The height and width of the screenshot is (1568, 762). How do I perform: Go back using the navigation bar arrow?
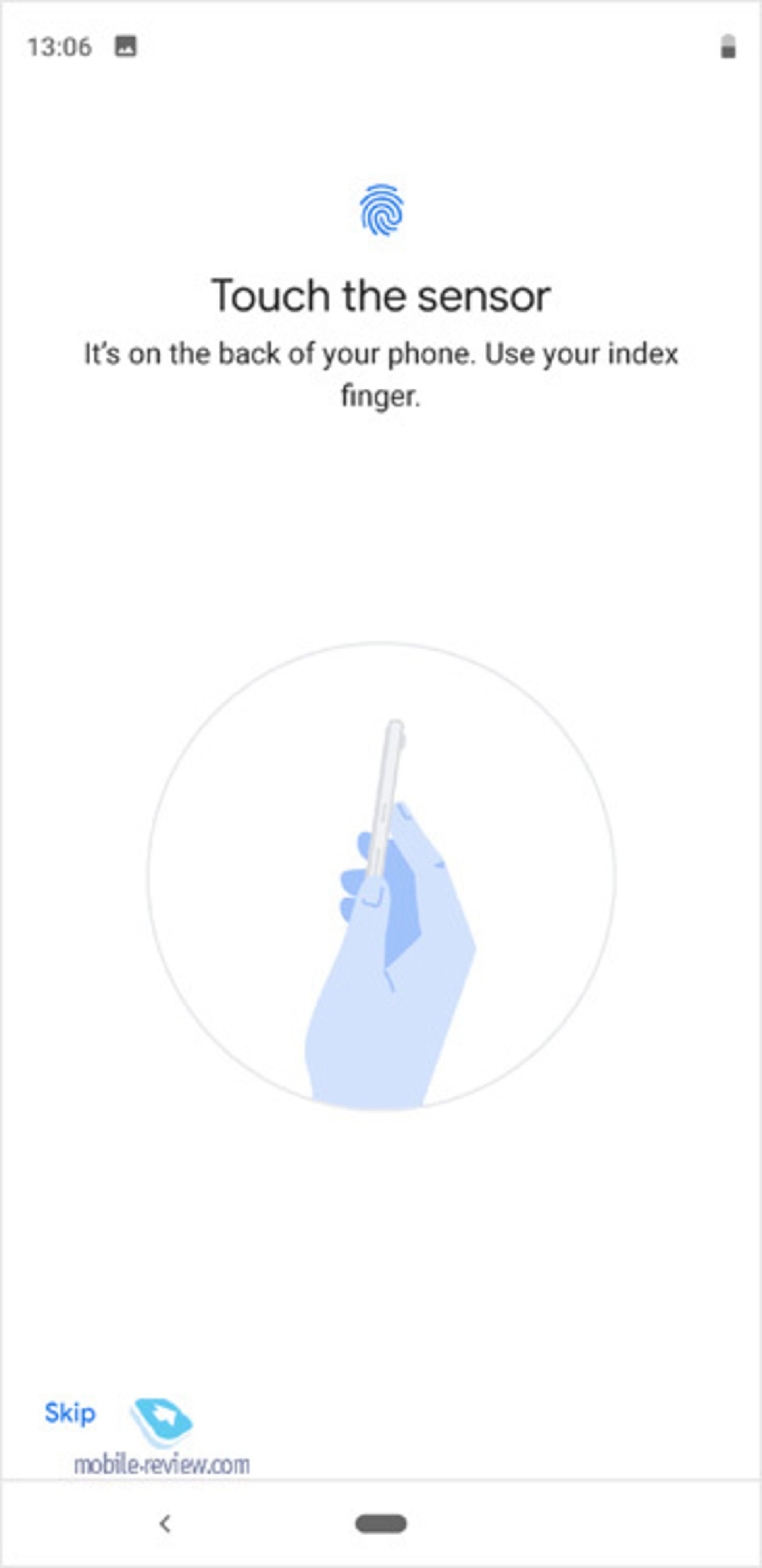pos(165,1524)
